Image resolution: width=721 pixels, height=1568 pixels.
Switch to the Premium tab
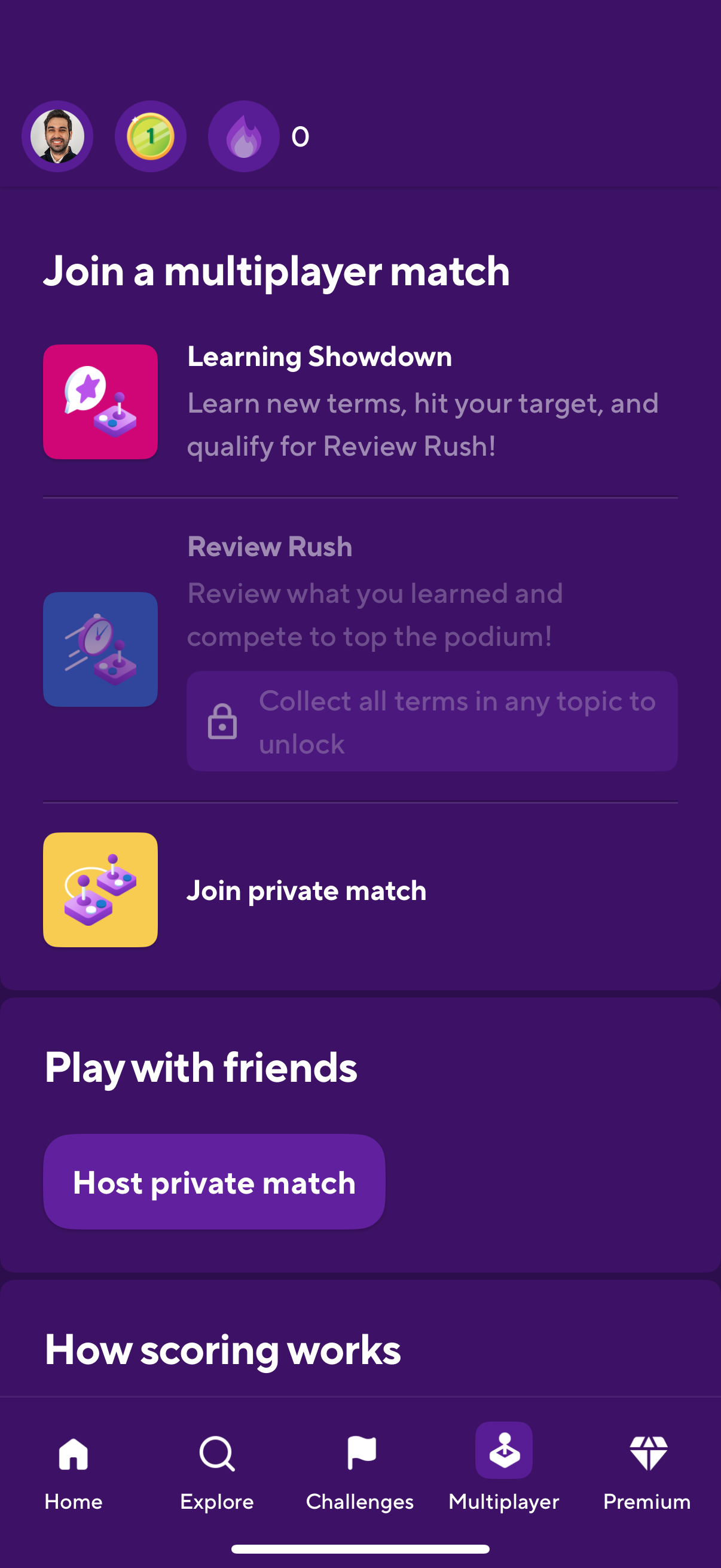click(647, 1467)
